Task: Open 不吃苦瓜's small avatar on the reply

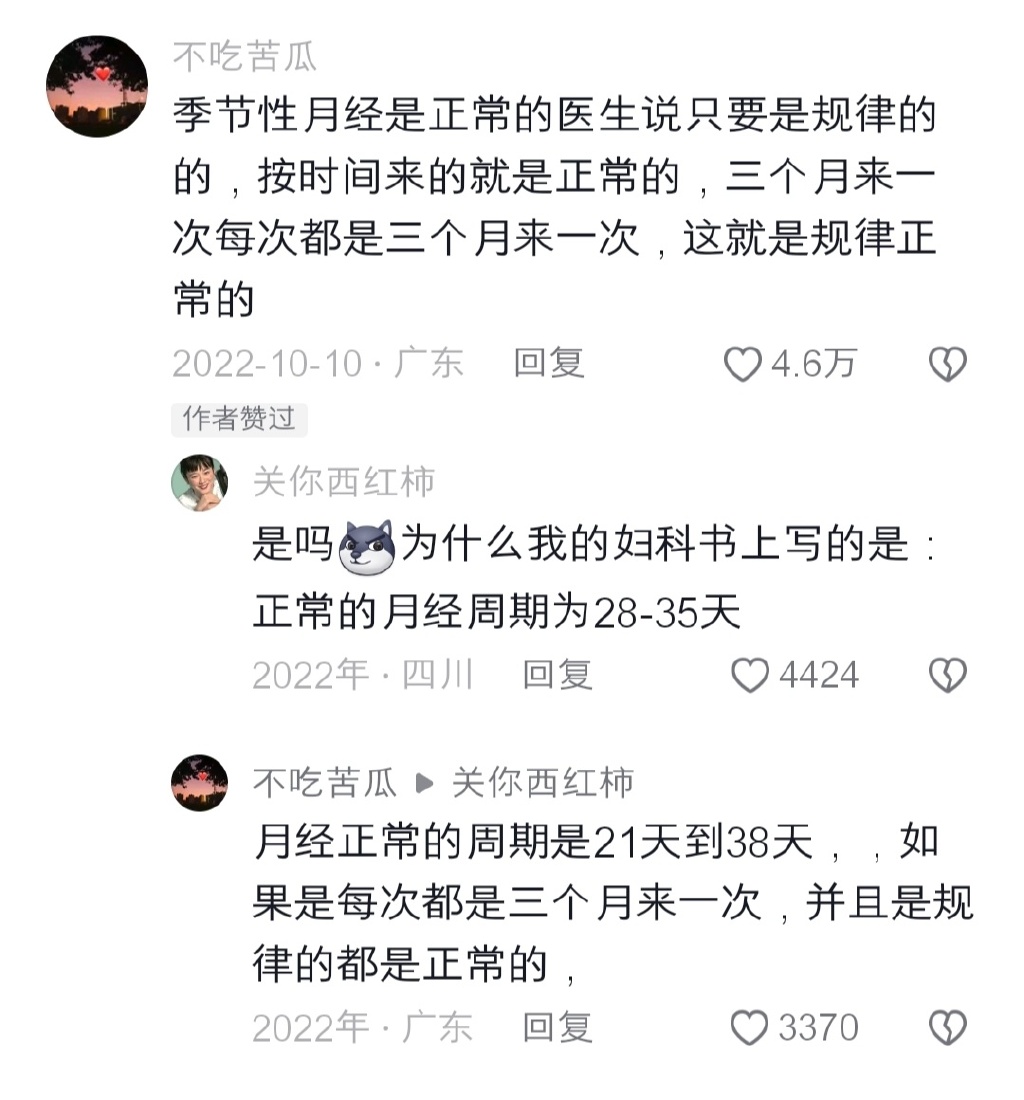Action: click(200, 782)
